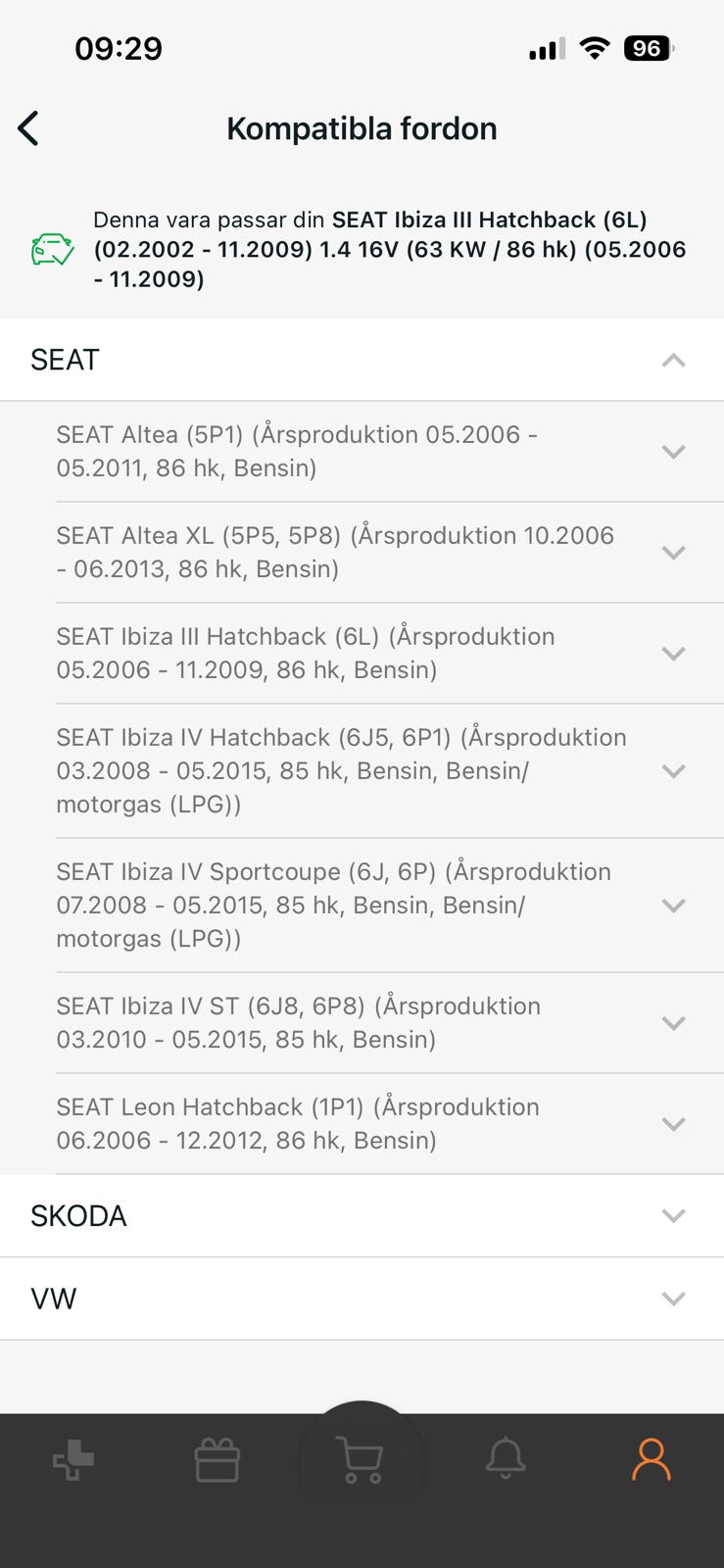The width and height of the screenshot is (724, 1568).
Task: Expand SEAT Ibiza III Hatchback (6L) row
Action: pos(672,654)
